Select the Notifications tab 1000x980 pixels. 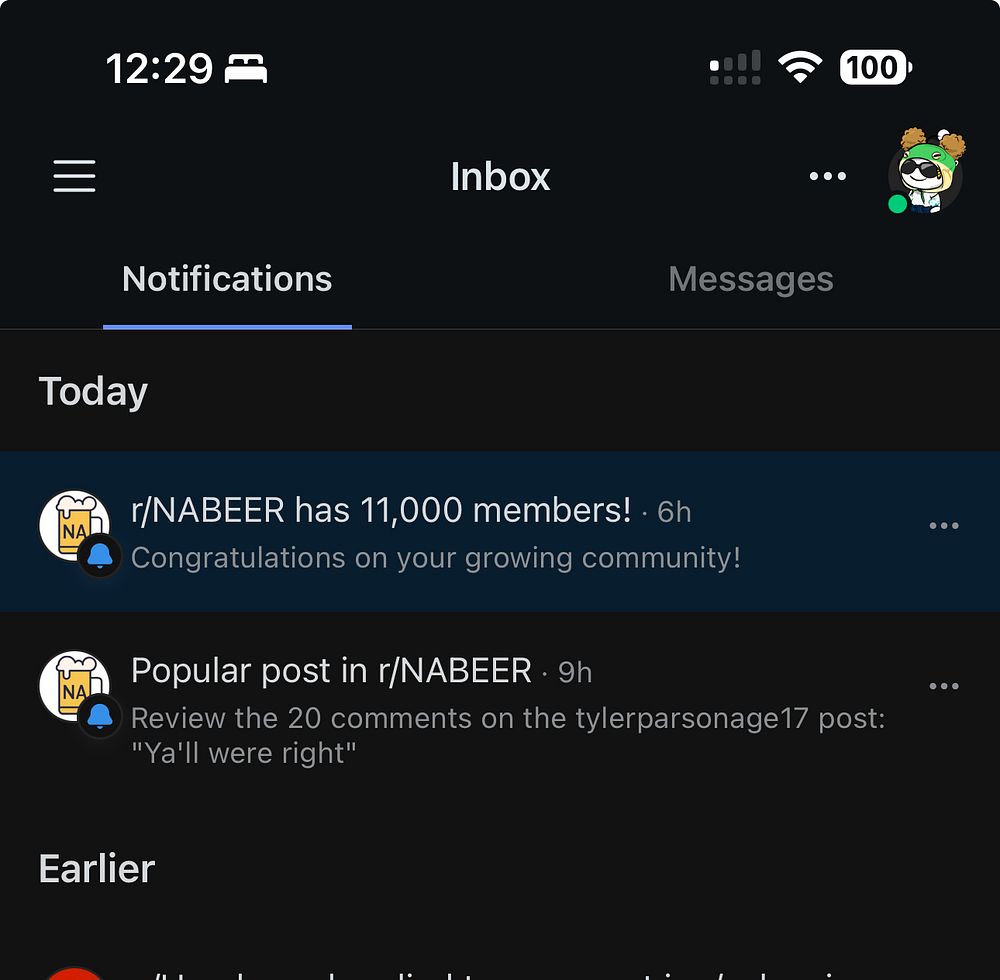(x=227, y=279)
